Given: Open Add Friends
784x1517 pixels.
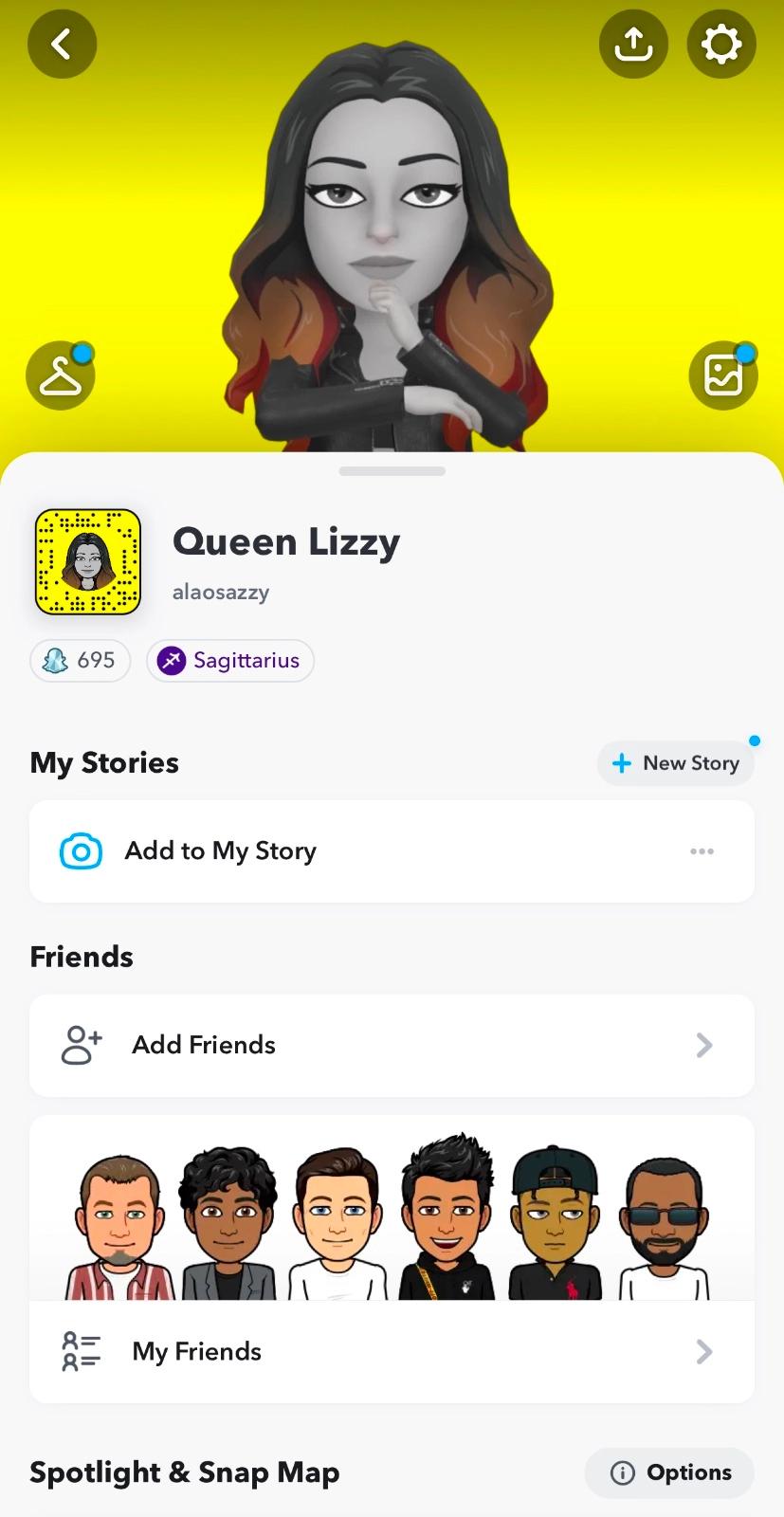Looking at the screenshot, I should [392, 1045].
